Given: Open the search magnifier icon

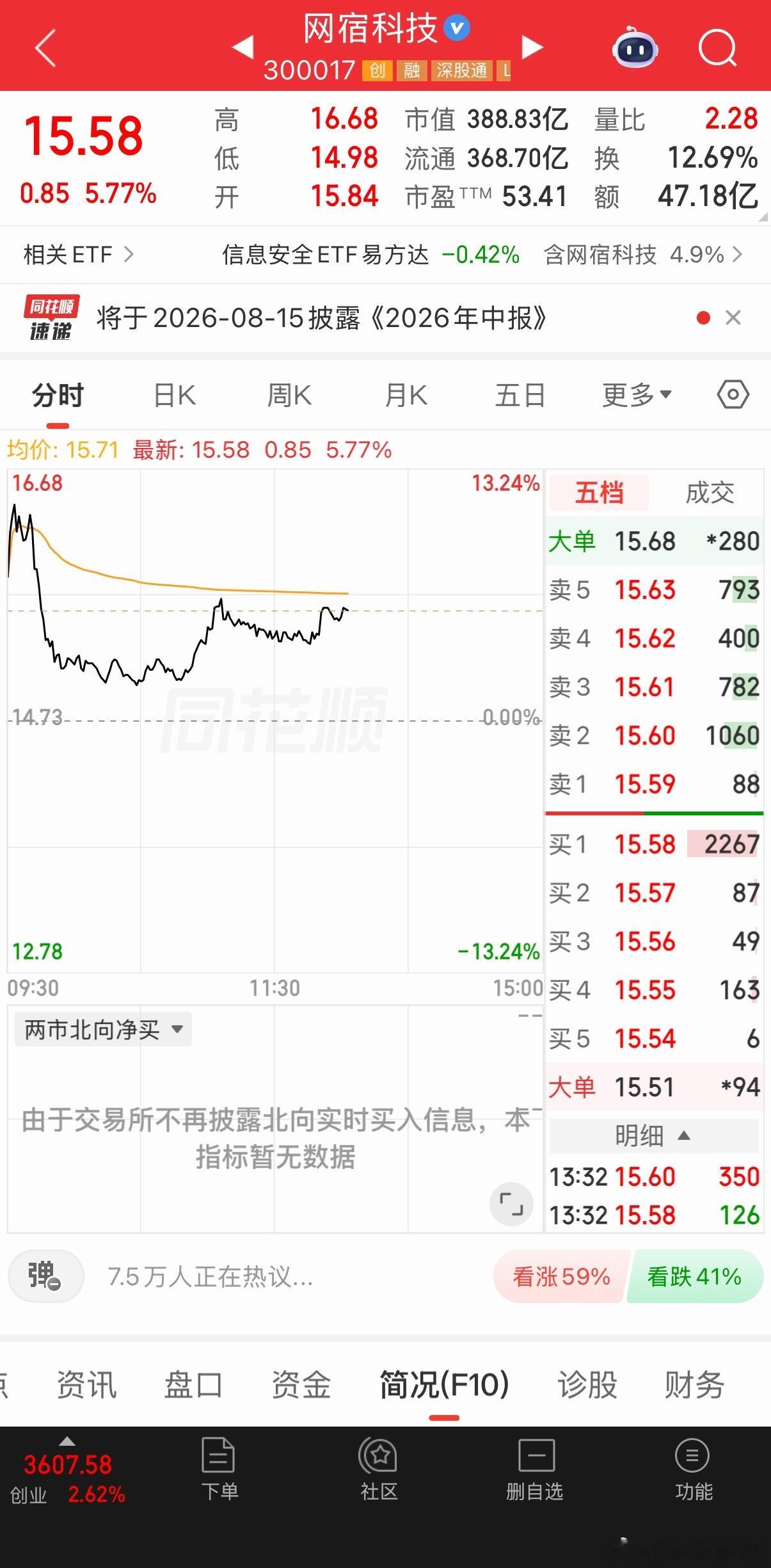Looking at the screenshot, I should pyautogui.click(x=717, y=48).
